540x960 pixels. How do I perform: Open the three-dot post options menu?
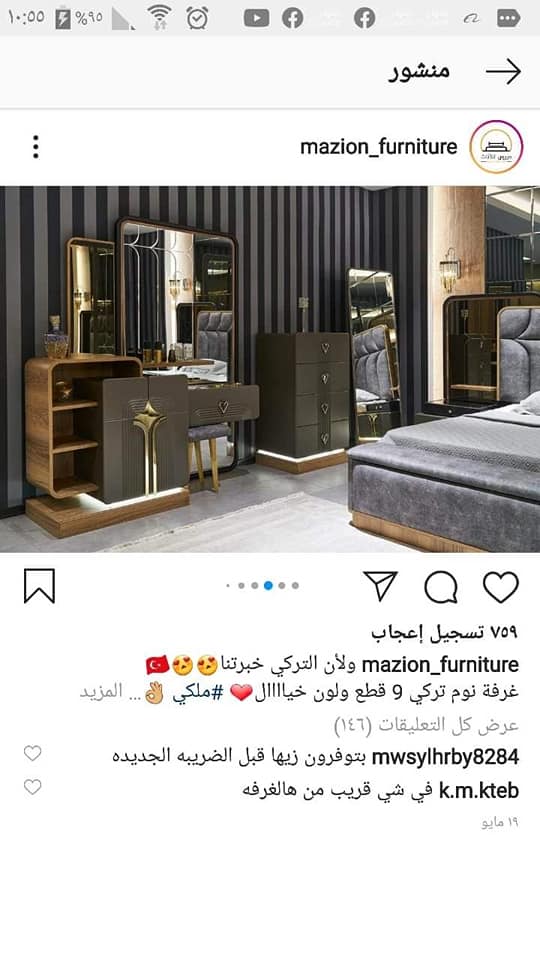pos(36,147)
